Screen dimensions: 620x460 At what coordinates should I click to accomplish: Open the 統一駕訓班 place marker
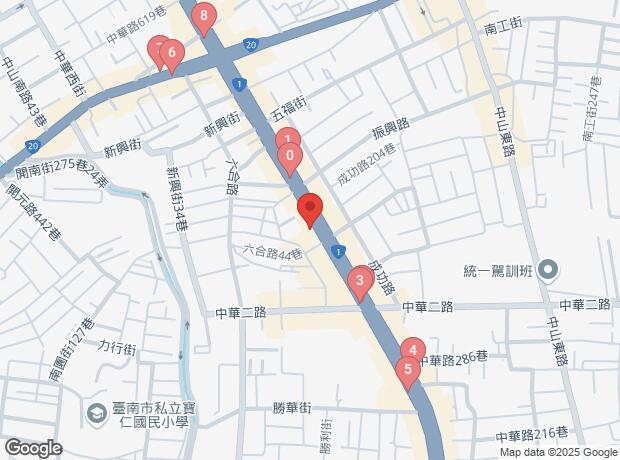click(x=547, y=269)
